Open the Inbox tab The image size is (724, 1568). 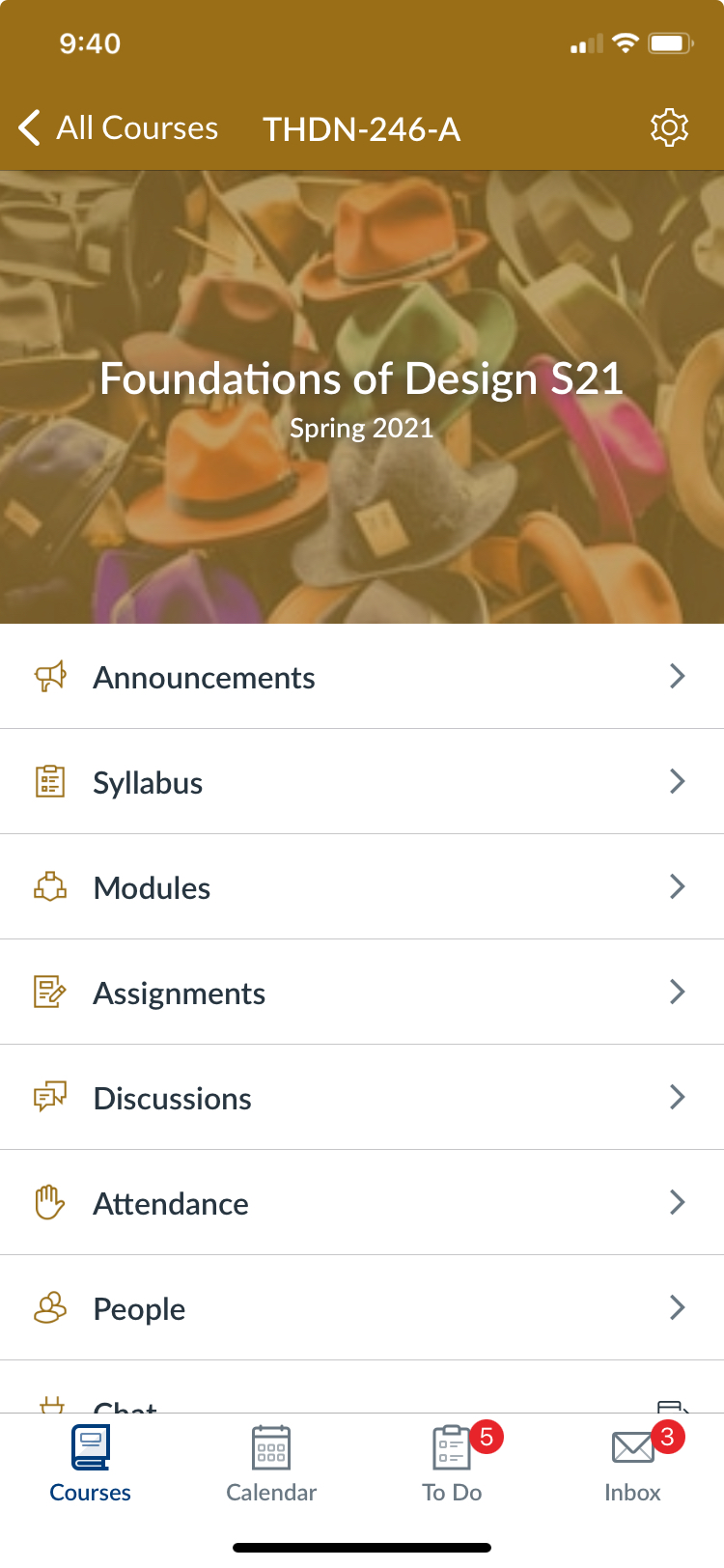click(x=632, y=1464)
